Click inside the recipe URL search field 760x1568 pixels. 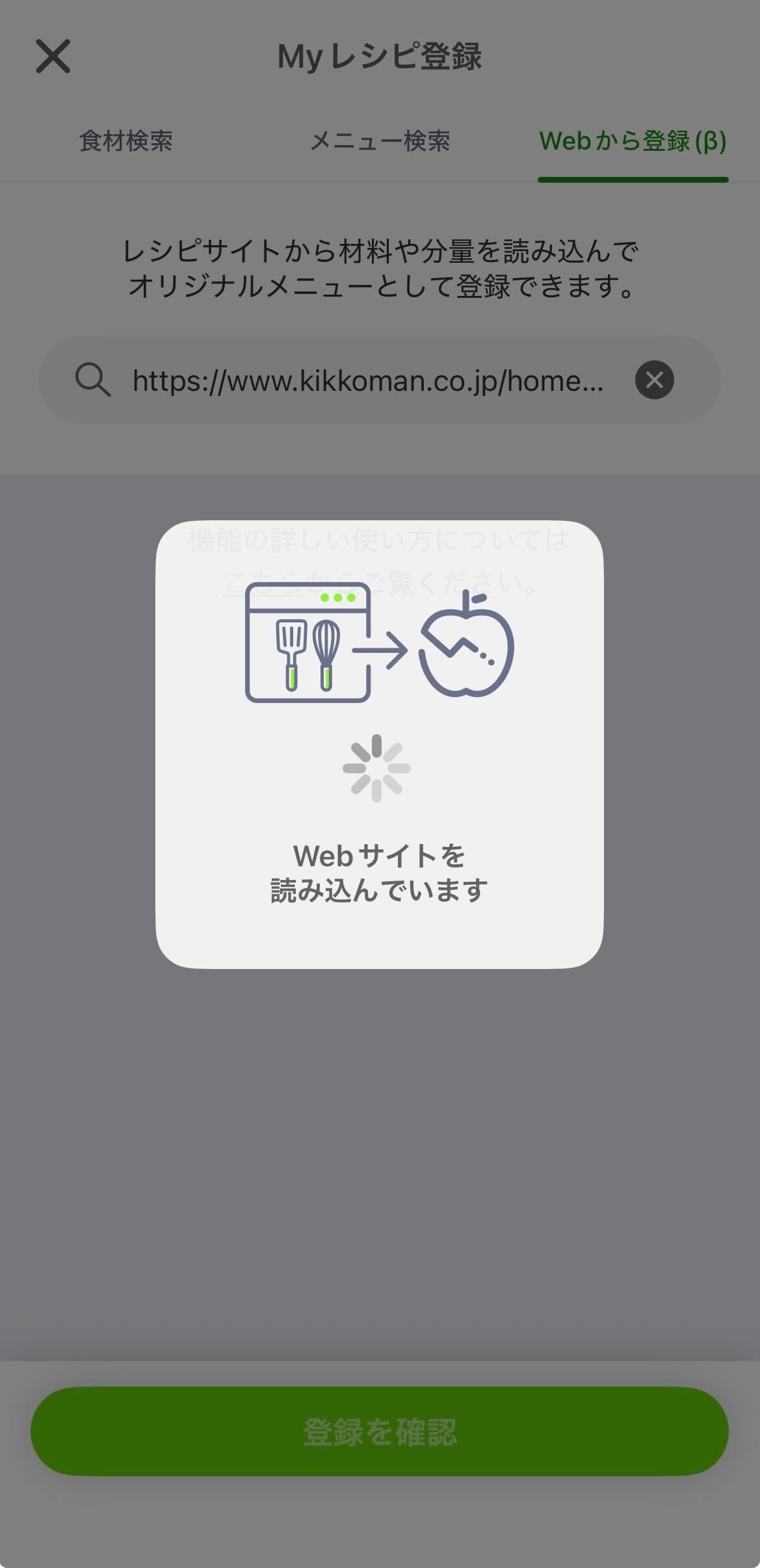pyautogui.click(x=380, y=379)
